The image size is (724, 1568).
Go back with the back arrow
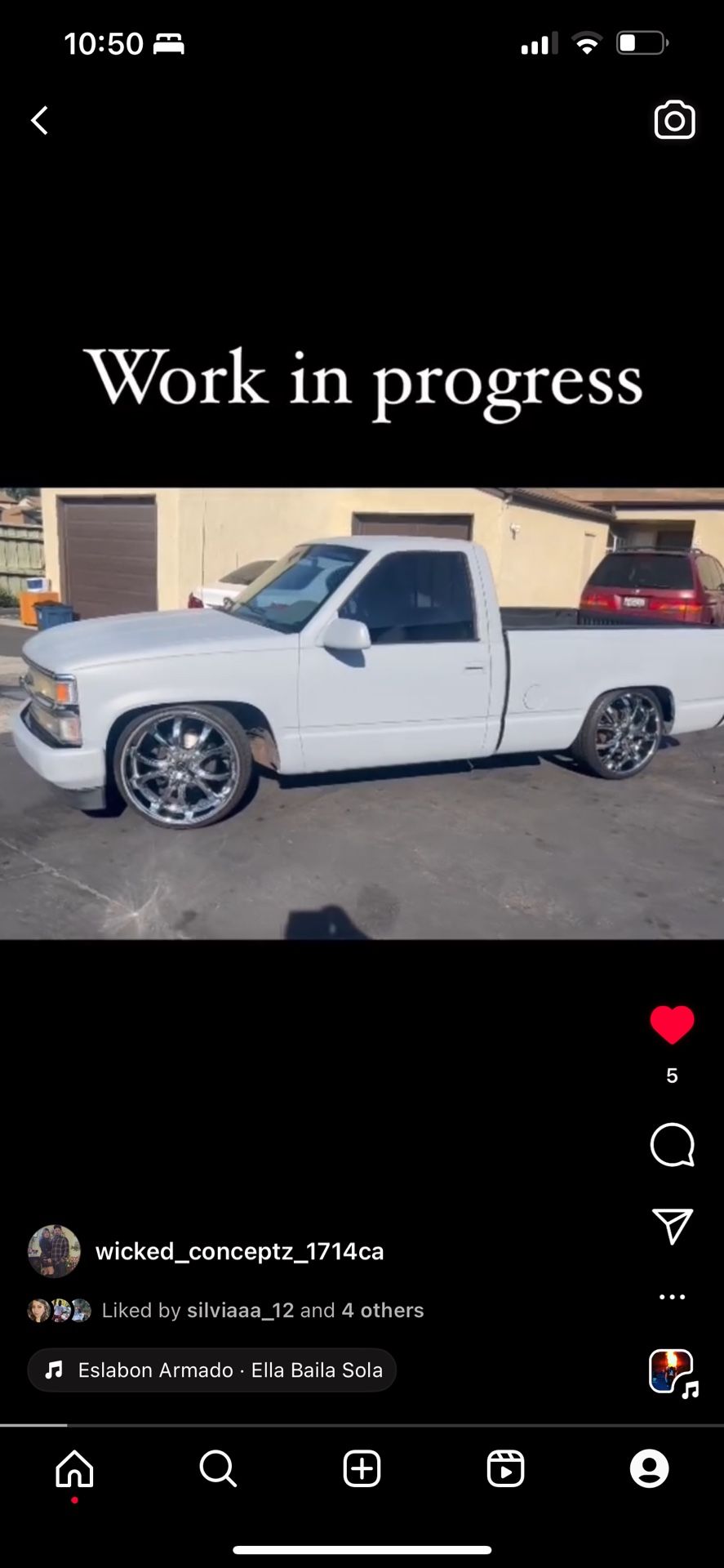(x=39, y=120)
